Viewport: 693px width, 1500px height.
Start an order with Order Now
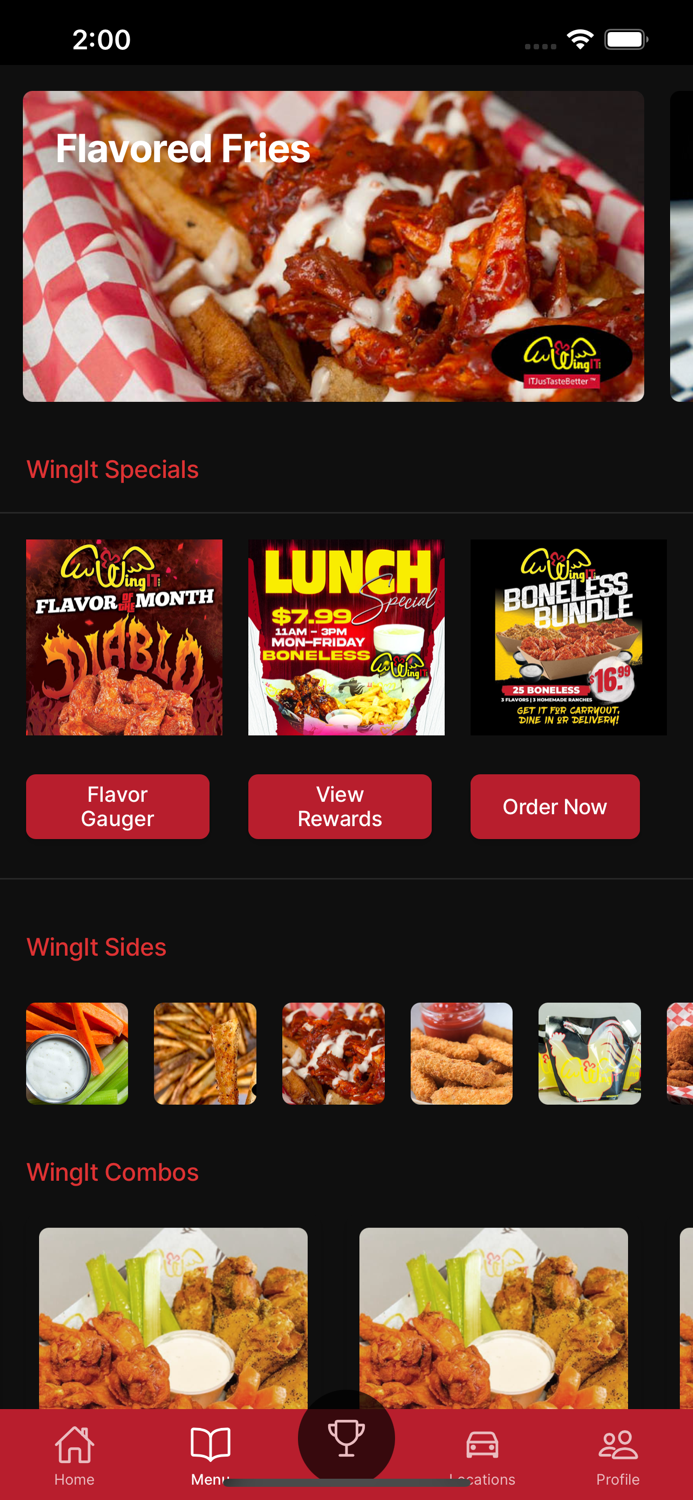click(x=555, y=806)
